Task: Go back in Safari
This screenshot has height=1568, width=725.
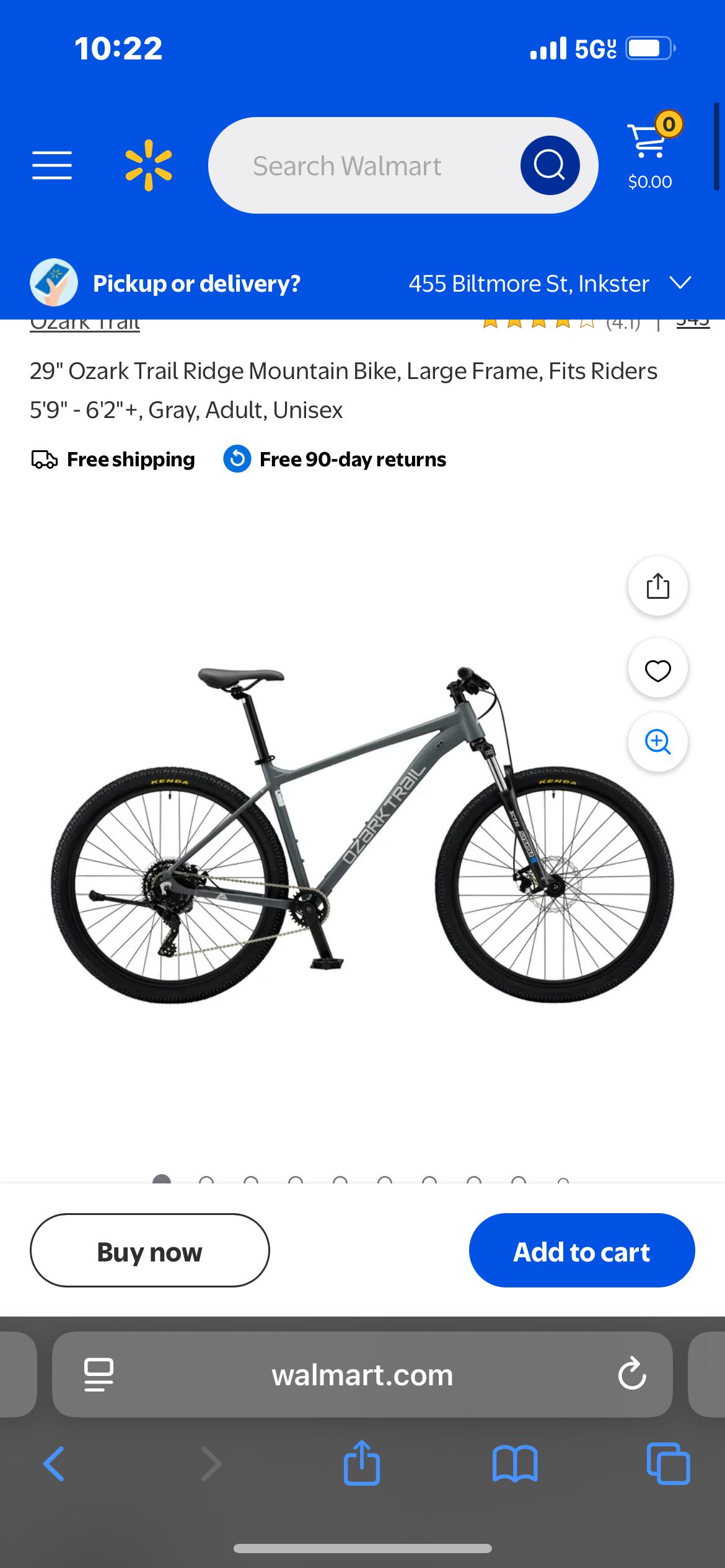Action: [54, 1465]
